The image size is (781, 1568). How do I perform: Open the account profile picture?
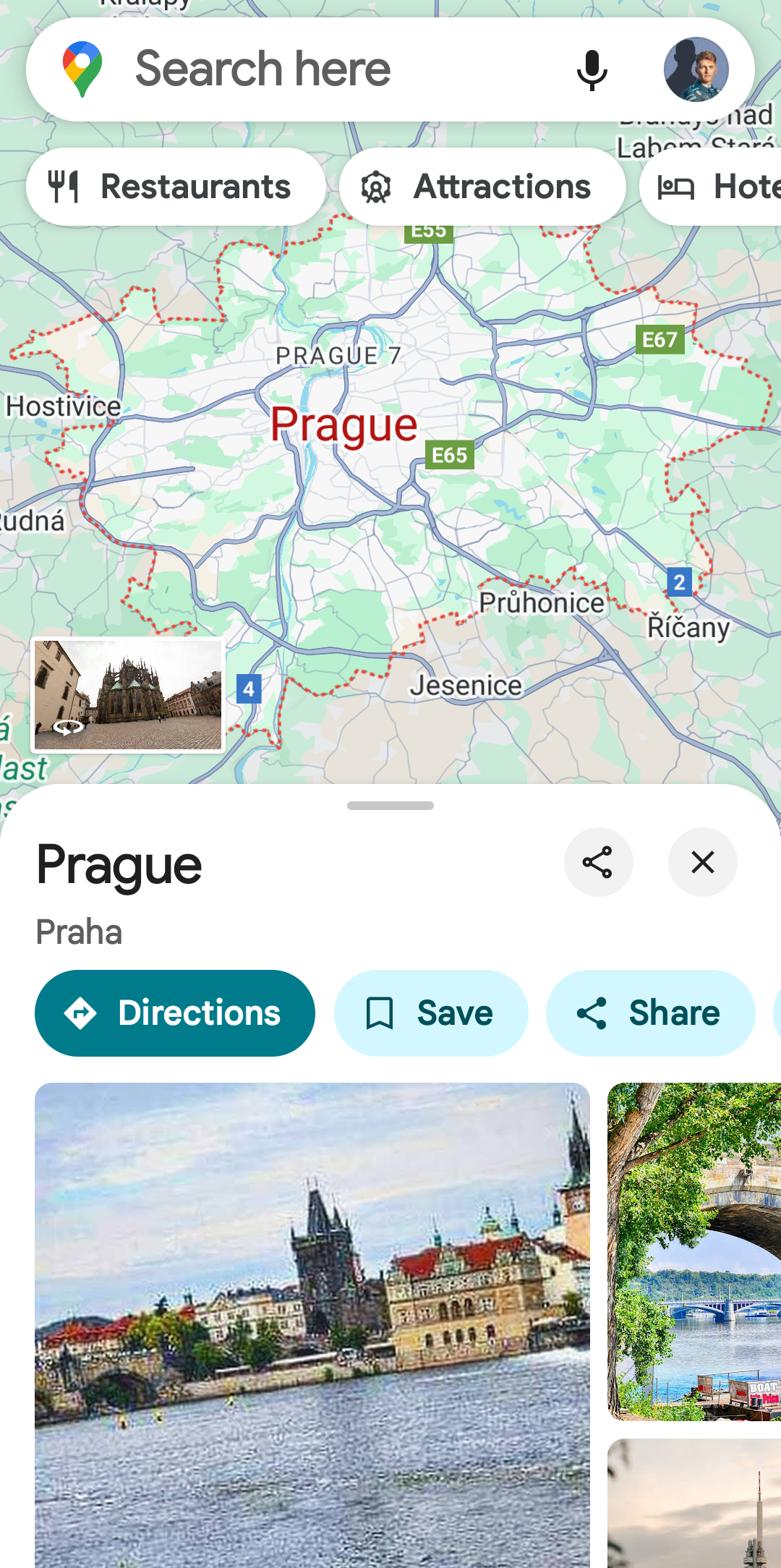pyautogui.click(x=696, y=69)
